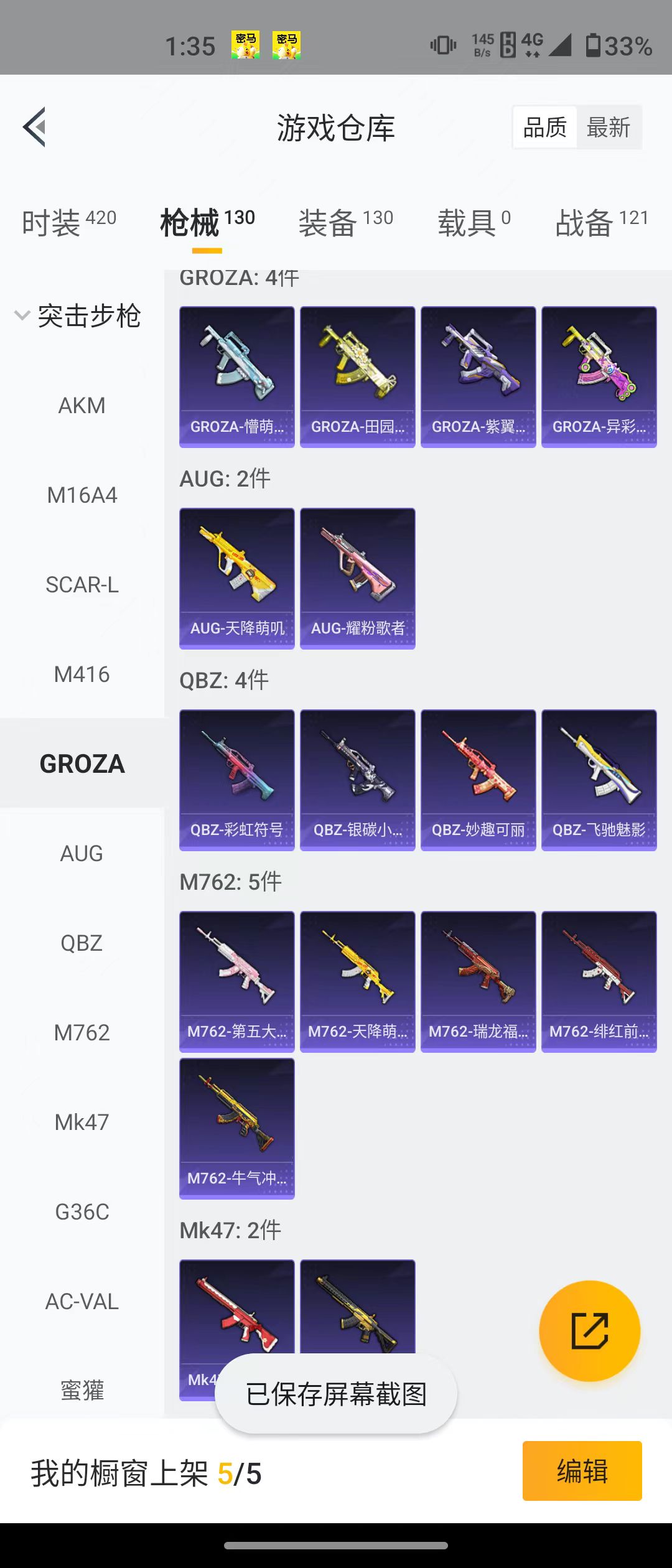Go back using the top-left arrow

(35, 127)
